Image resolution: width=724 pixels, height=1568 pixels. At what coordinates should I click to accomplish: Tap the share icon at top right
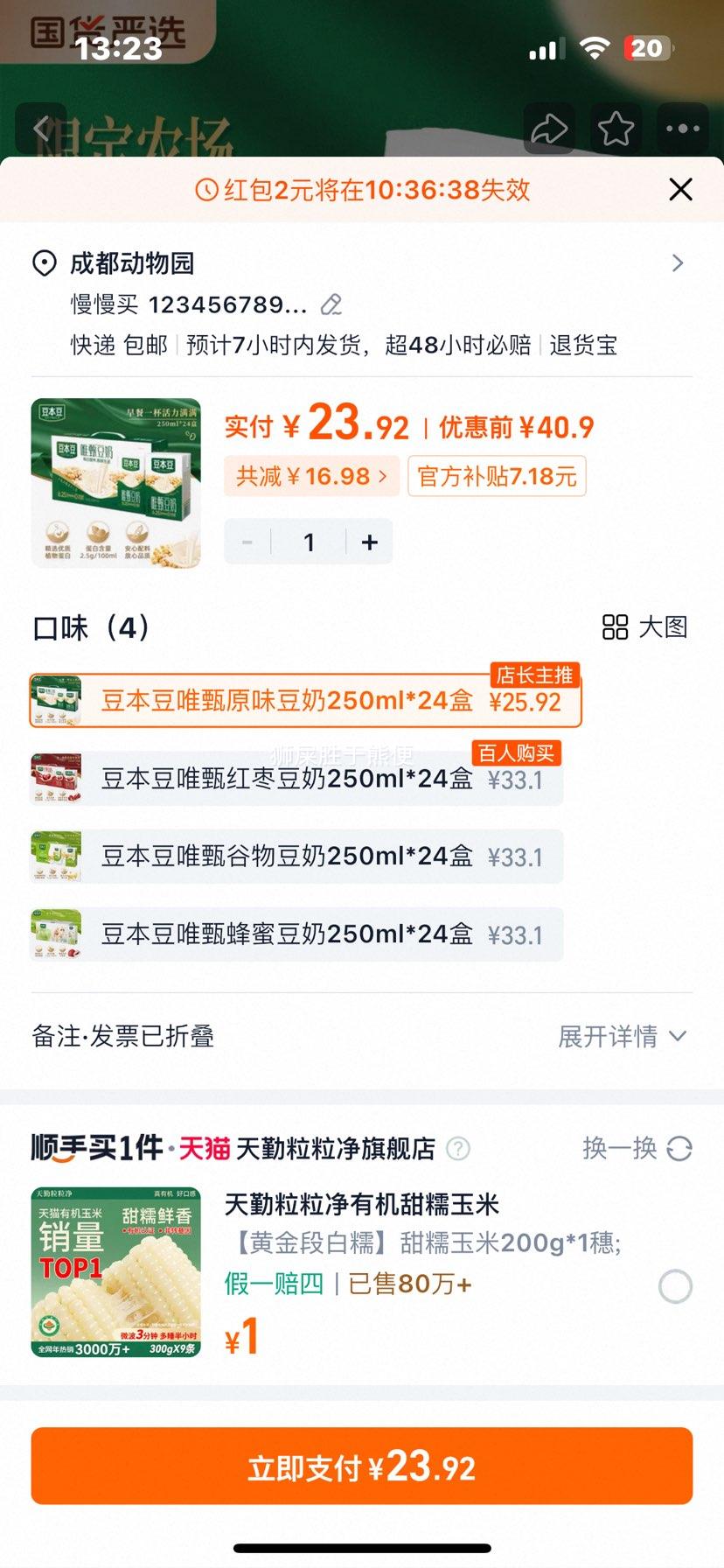click(x=549, y=128)
